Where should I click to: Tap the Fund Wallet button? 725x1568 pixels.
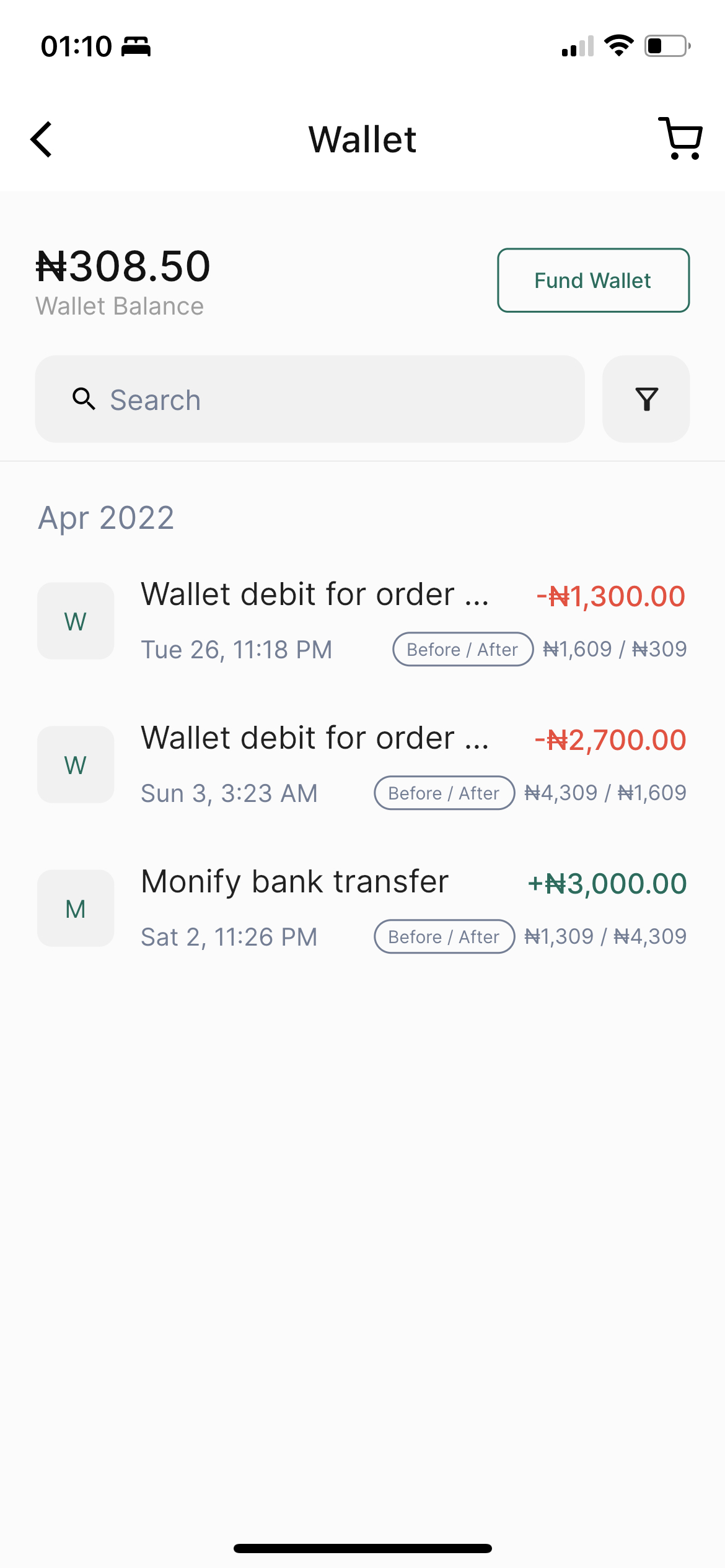point(593,281)
